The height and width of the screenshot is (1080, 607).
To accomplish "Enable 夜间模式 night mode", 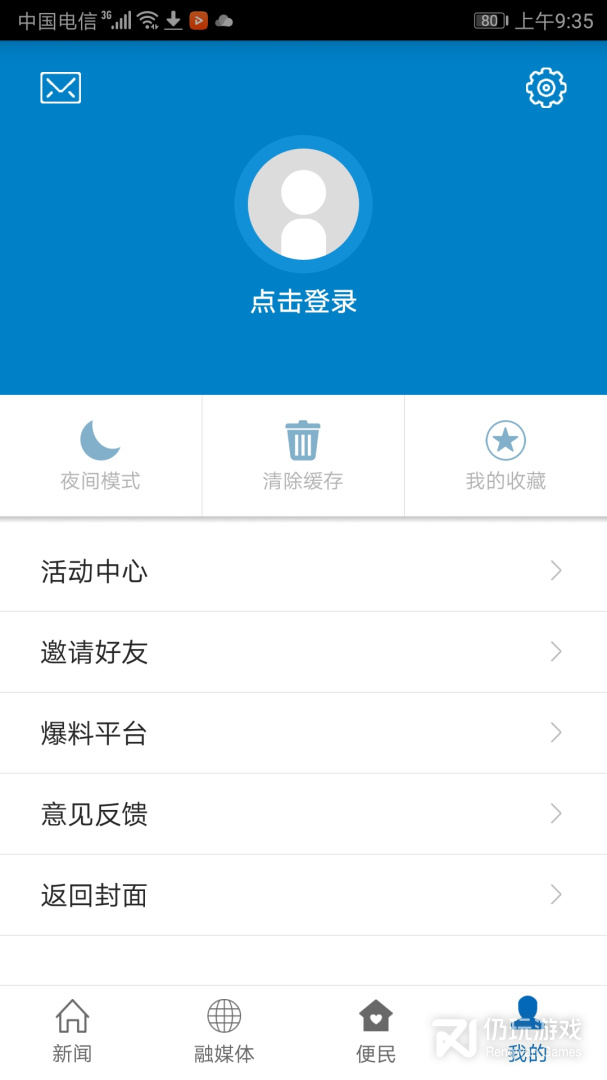I will pyautogui.click(x=100, y=456).
